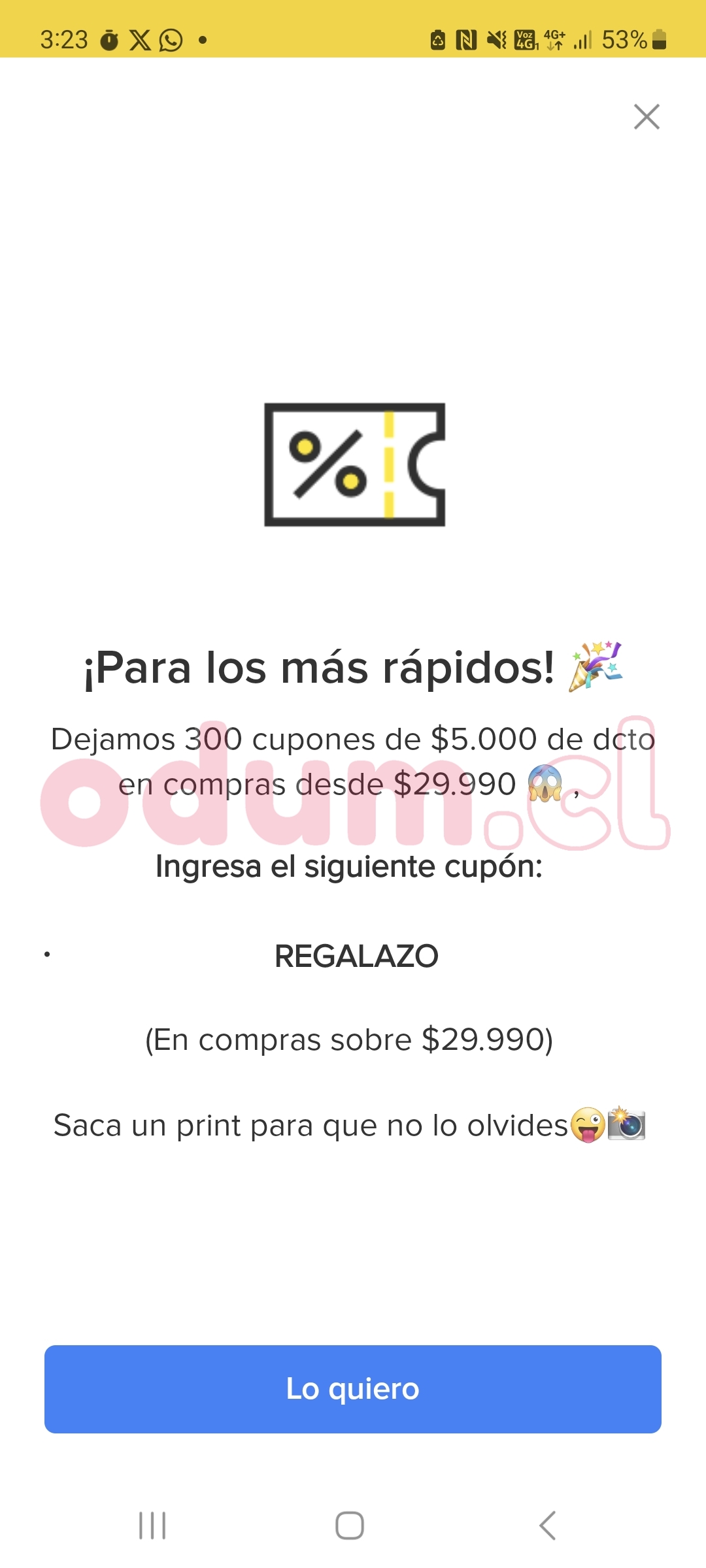This screenshot has width=706, height=1568.
Task: Tap the muted volume status icon
Action: pos(497,41)
